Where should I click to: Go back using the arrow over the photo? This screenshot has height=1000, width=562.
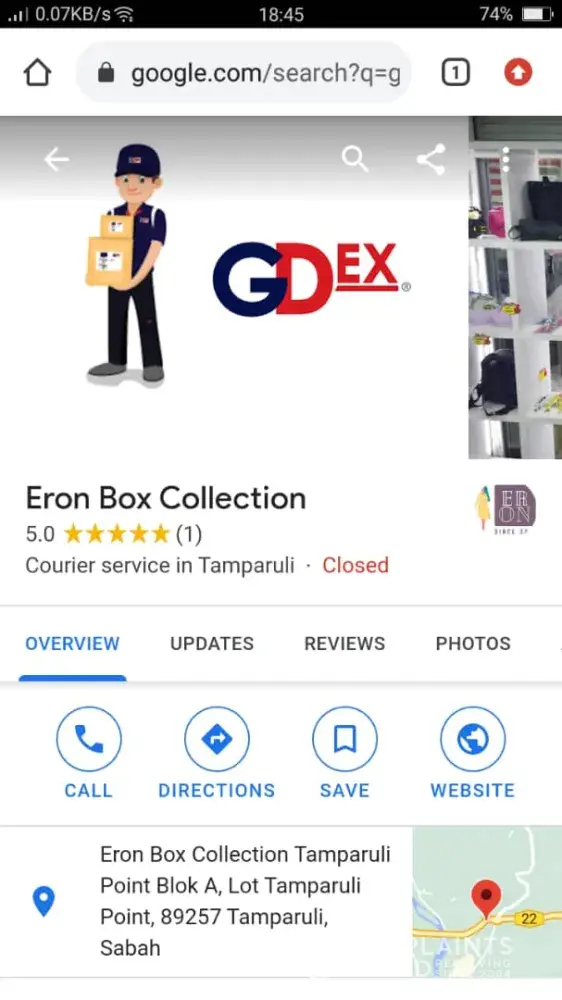(57, 159)
